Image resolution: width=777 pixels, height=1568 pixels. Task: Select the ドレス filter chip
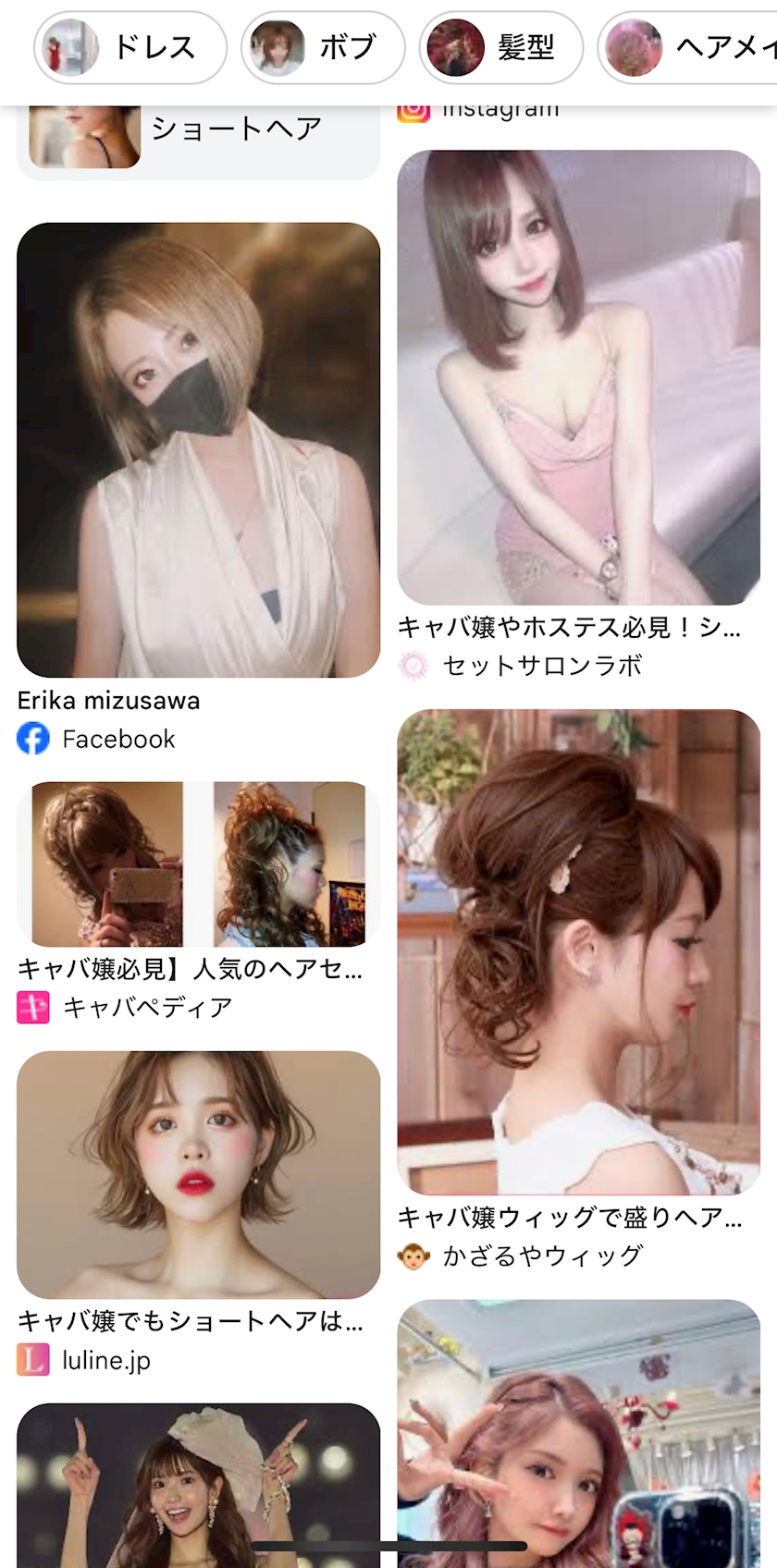click(130, 47)
